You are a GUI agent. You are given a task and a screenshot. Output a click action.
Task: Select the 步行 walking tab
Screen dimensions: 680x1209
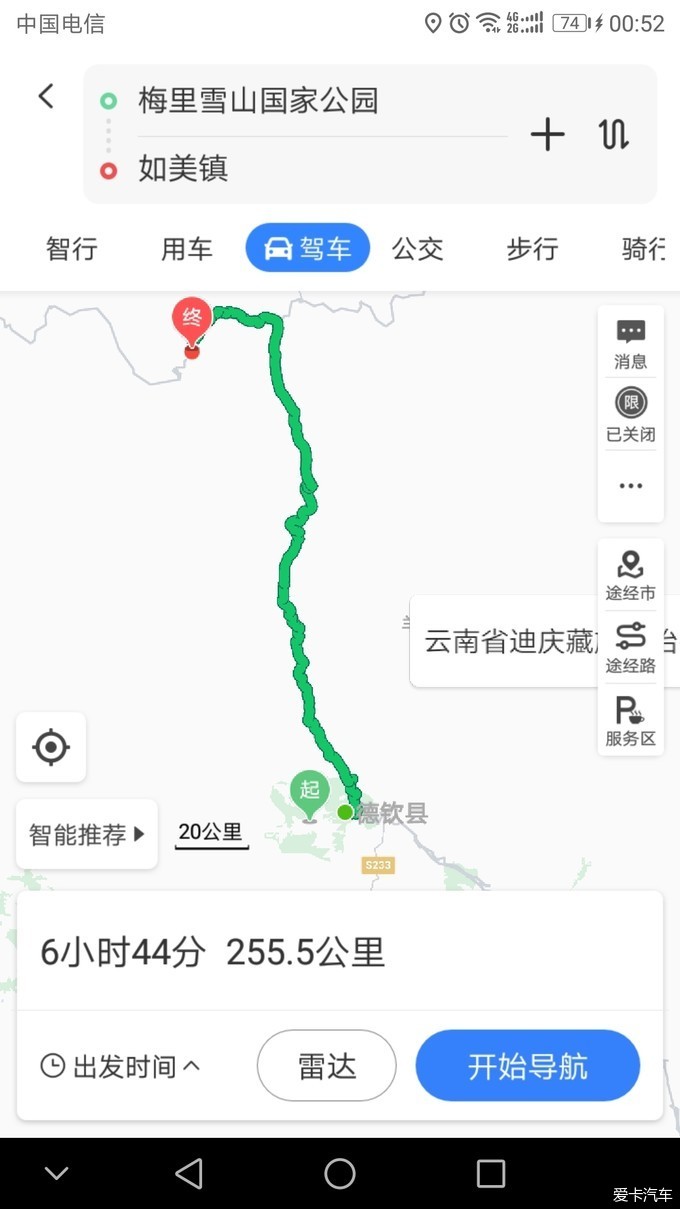pyautogui.click(x=532, y=248)
